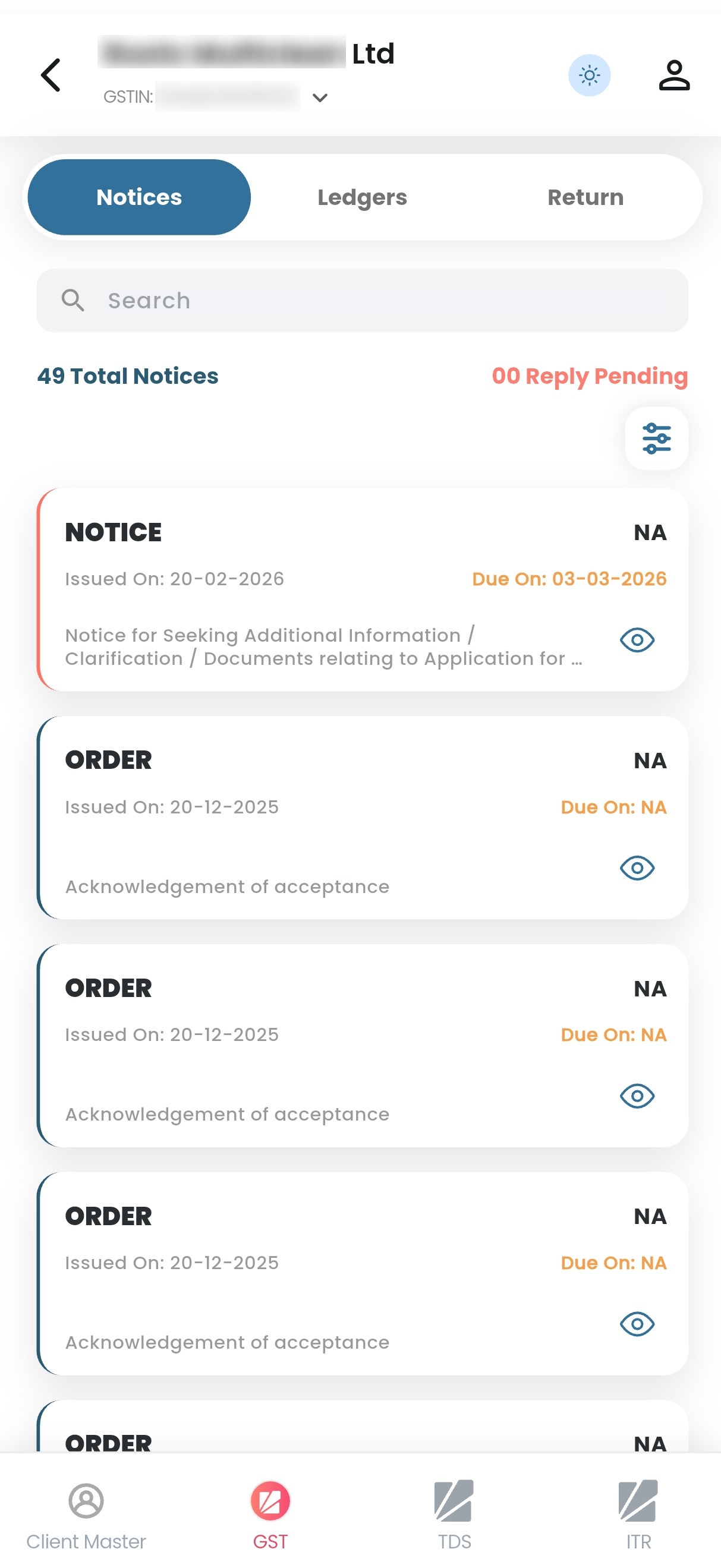Switch to the Return tab
This screenshot has width=721, height=1568.
585,197
